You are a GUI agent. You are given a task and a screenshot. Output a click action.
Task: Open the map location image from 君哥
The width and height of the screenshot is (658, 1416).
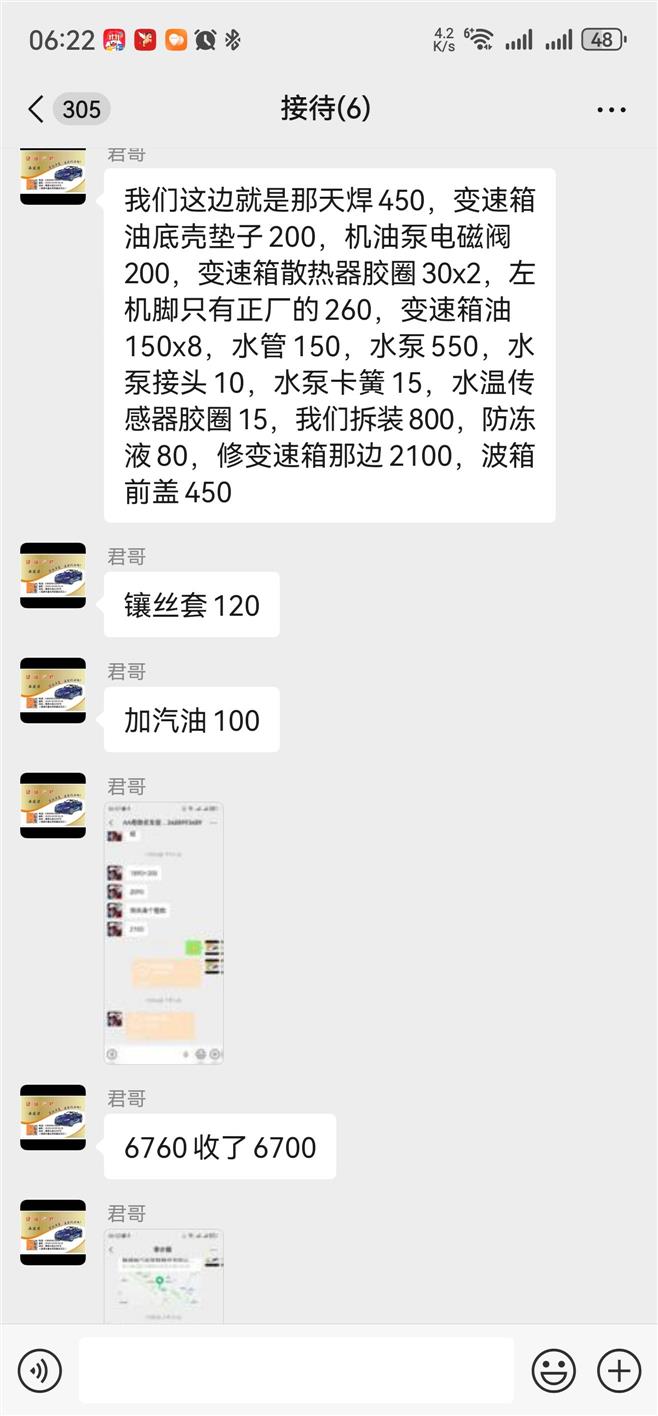pyautogui.click(x=164, y=1277)
